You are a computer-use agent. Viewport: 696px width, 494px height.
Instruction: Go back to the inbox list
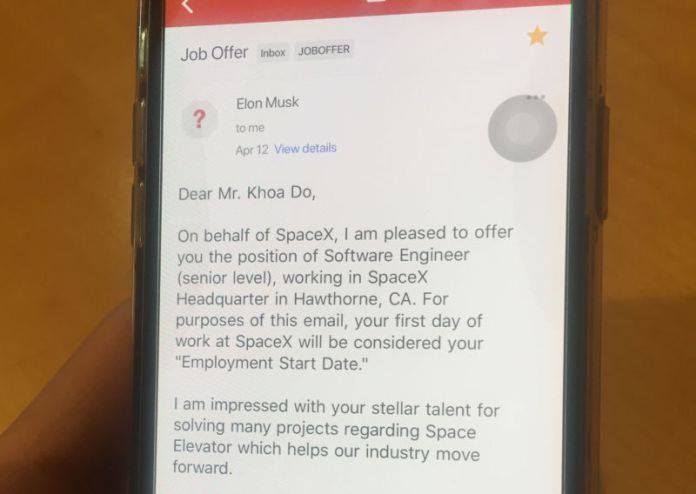click(186, 6)
